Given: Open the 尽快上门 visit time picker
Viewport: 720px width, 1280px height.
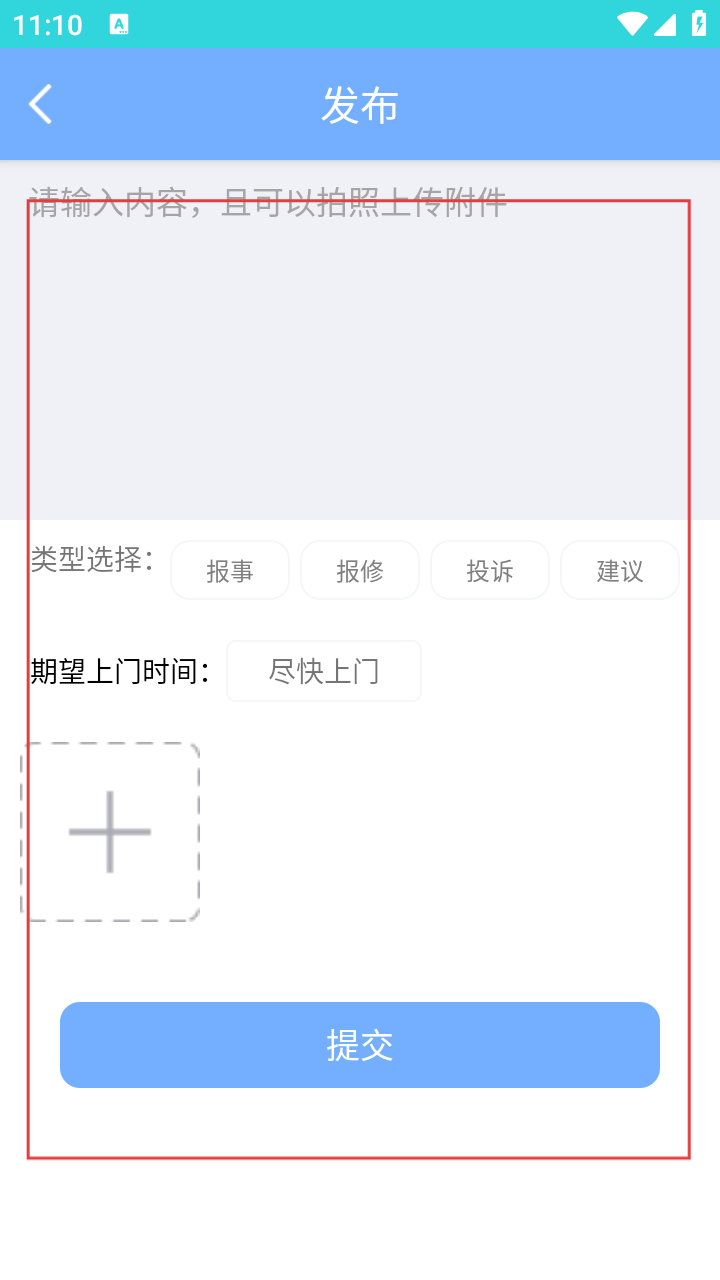Looking at the screenshot, I should click(324, 671).
